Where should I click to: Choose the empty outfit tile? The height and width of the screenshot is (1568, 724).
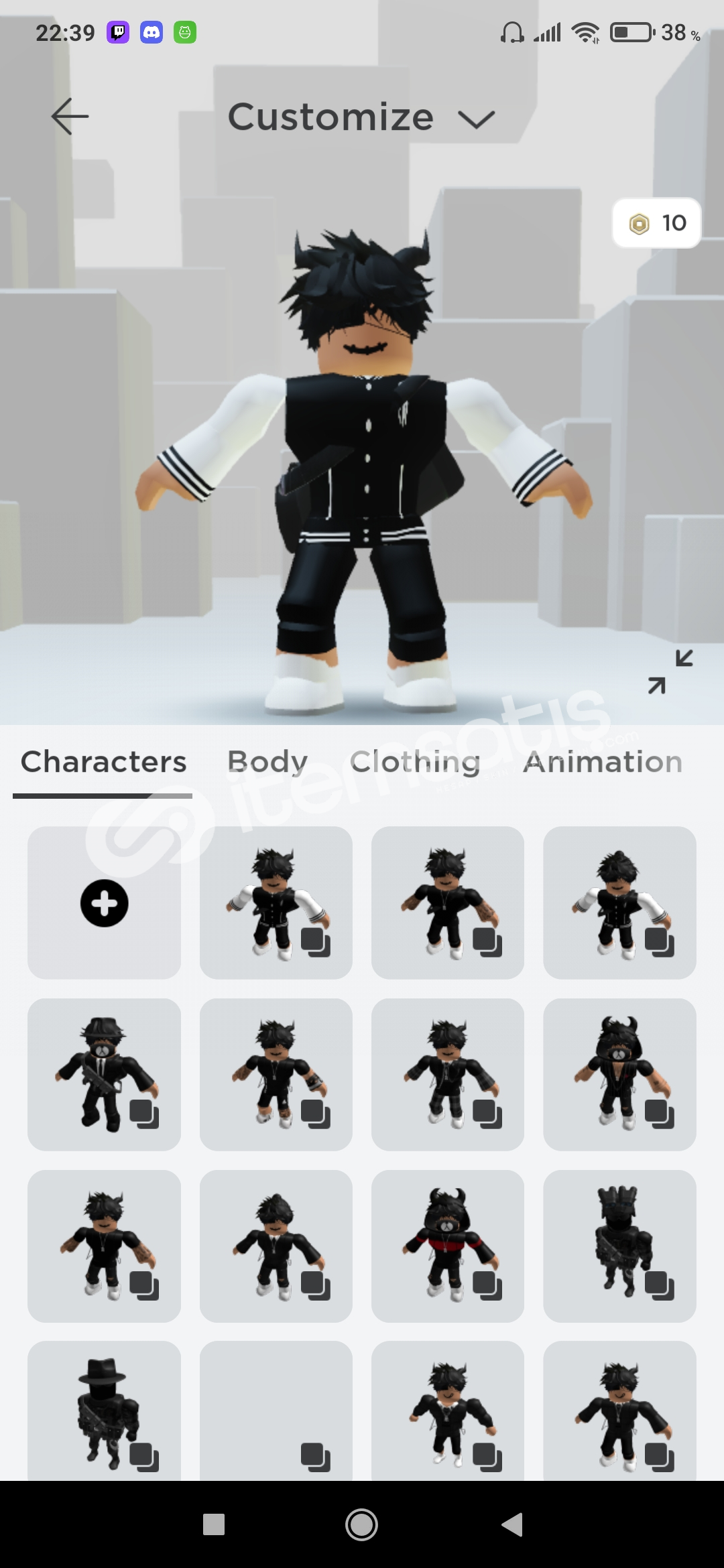click(276, 1411)
